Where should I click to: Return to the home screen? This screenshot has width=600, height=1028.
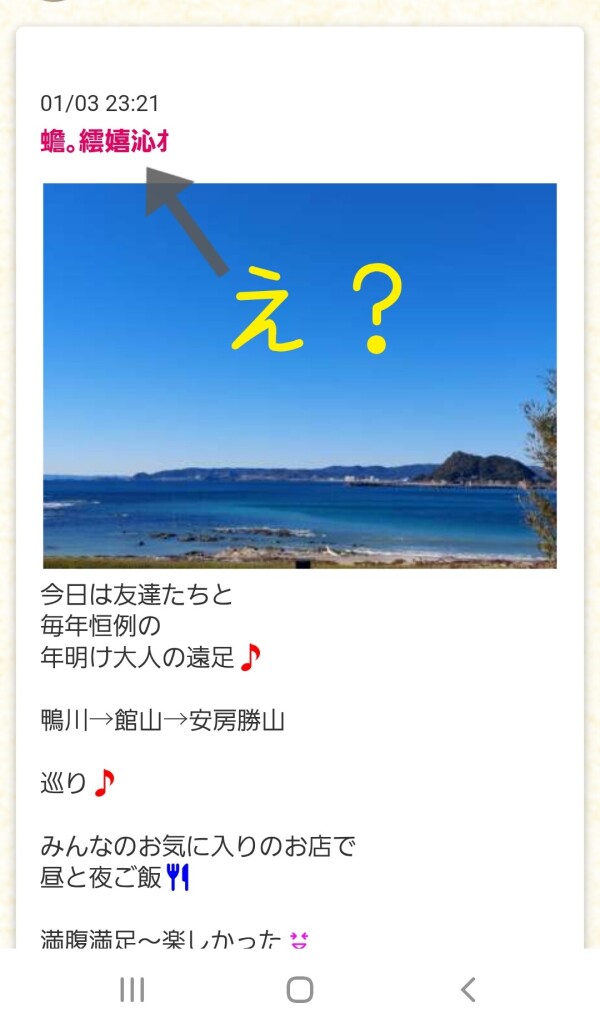pyautogui.click(x=299, y=989)
